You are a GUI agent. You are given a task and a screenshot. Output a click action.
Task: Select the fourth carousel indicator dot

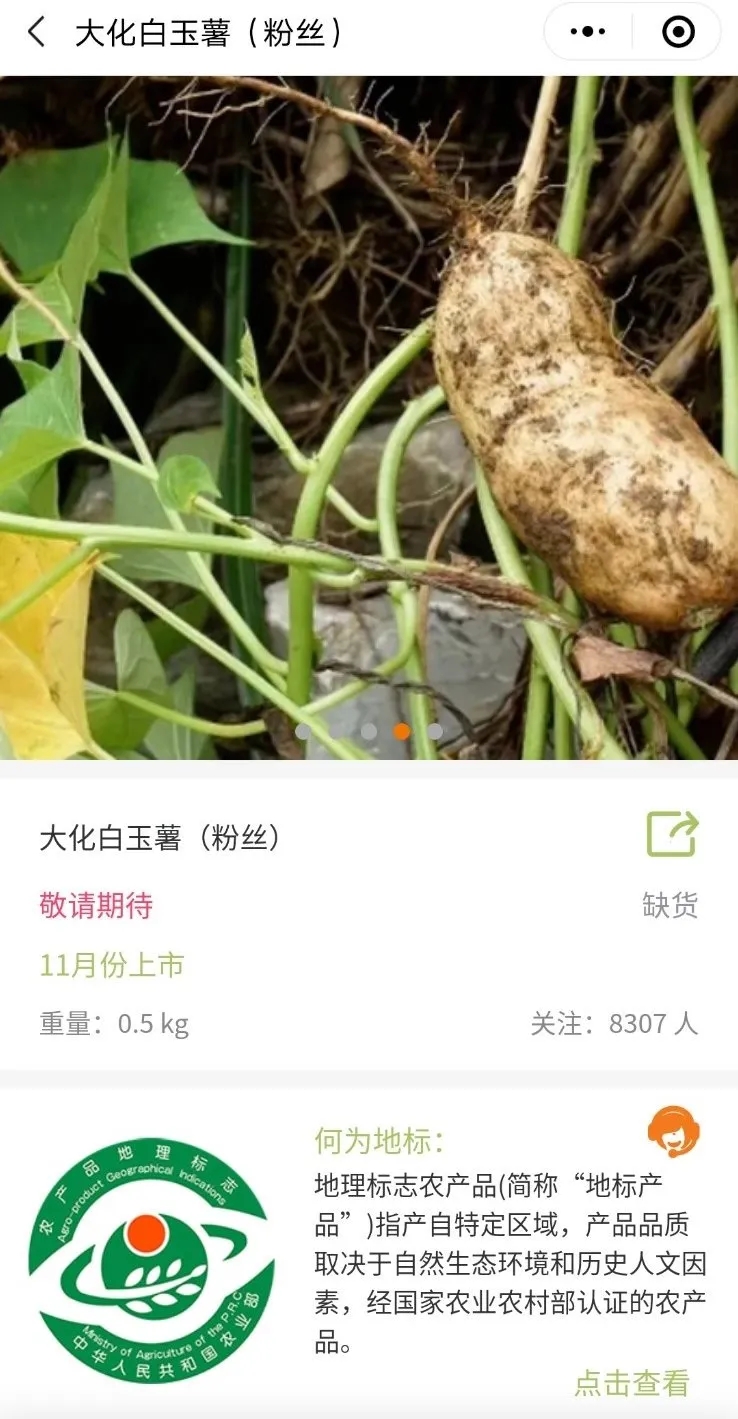pyautogui.click(x=403, y=732)
